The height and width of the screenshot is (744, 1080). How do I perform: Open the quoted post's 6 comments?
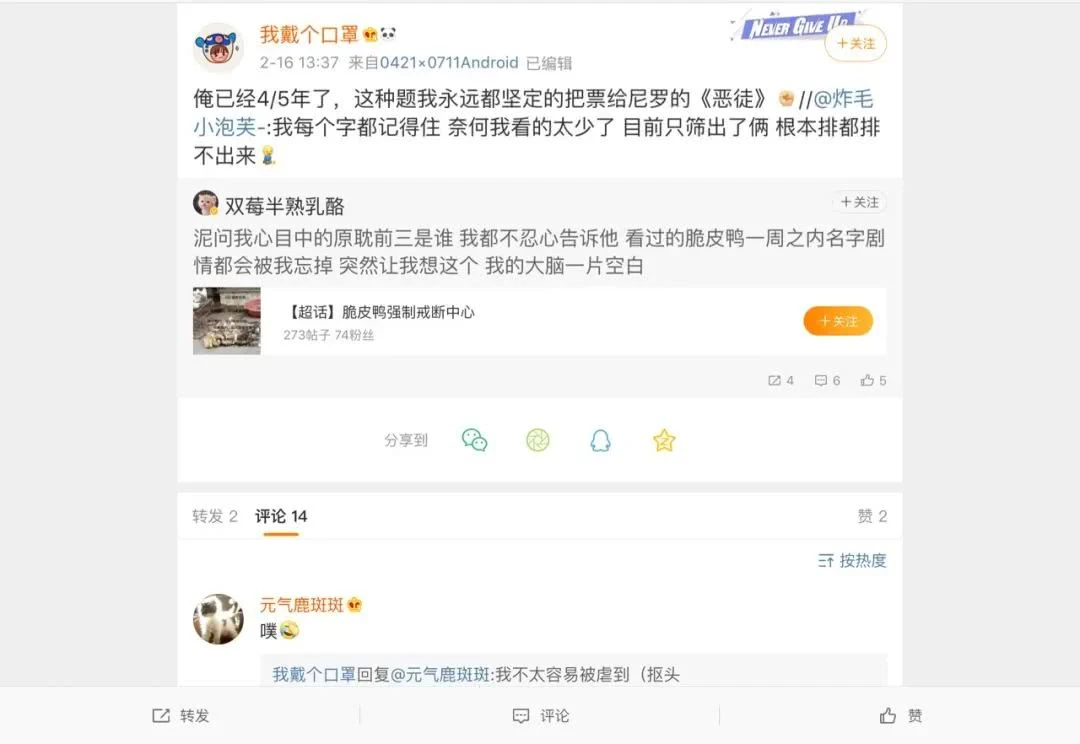[x=827, y=380]
